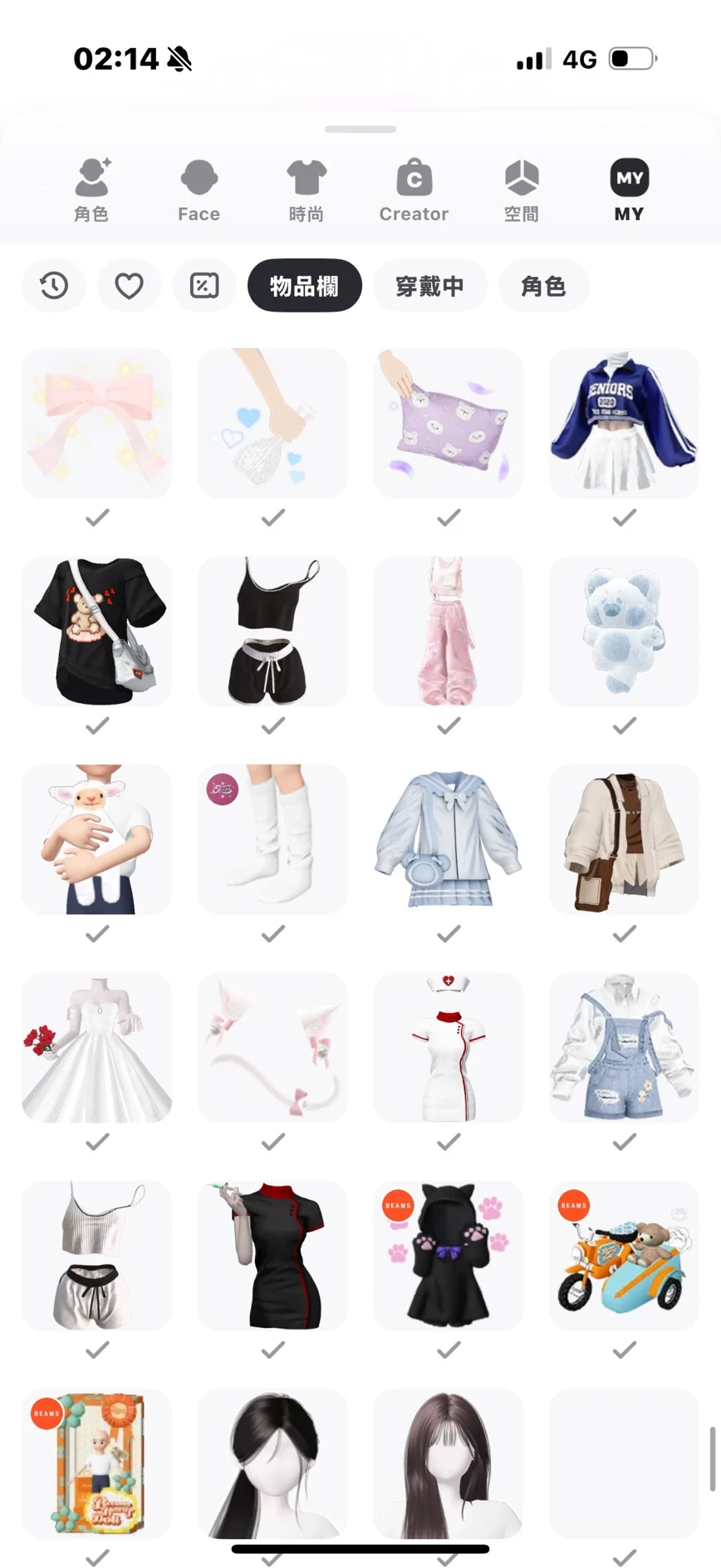Tap the random dice icon

click(x=204, y=286)
